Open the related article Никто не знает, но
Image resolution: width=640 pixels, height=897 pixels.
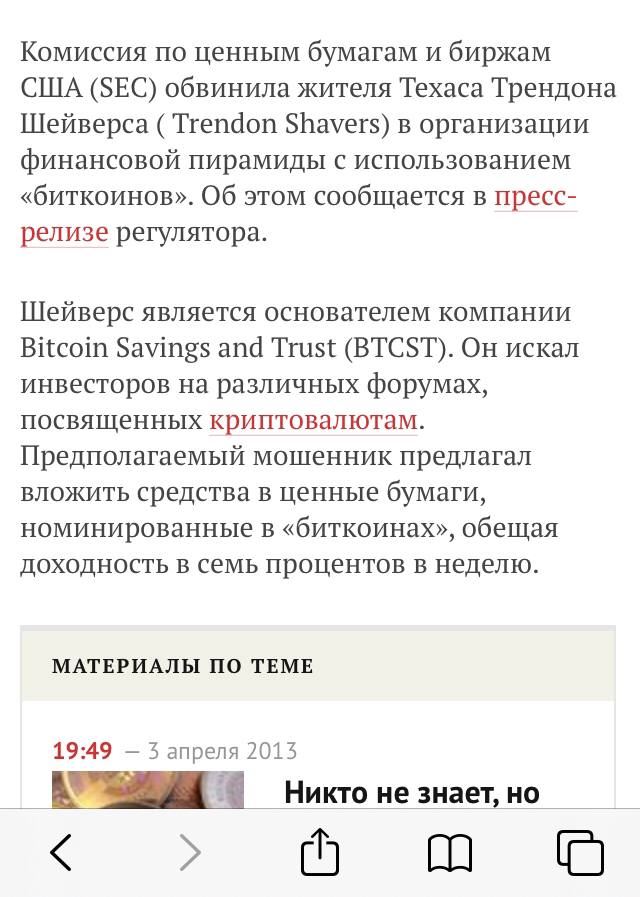pos(411,792)
